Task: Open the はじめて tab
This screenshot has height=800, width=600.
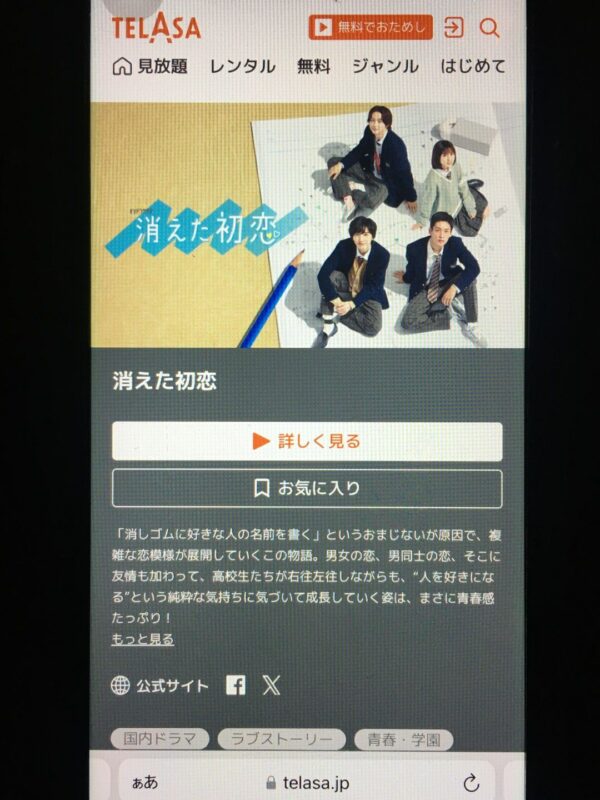Action: click(473, 67)
